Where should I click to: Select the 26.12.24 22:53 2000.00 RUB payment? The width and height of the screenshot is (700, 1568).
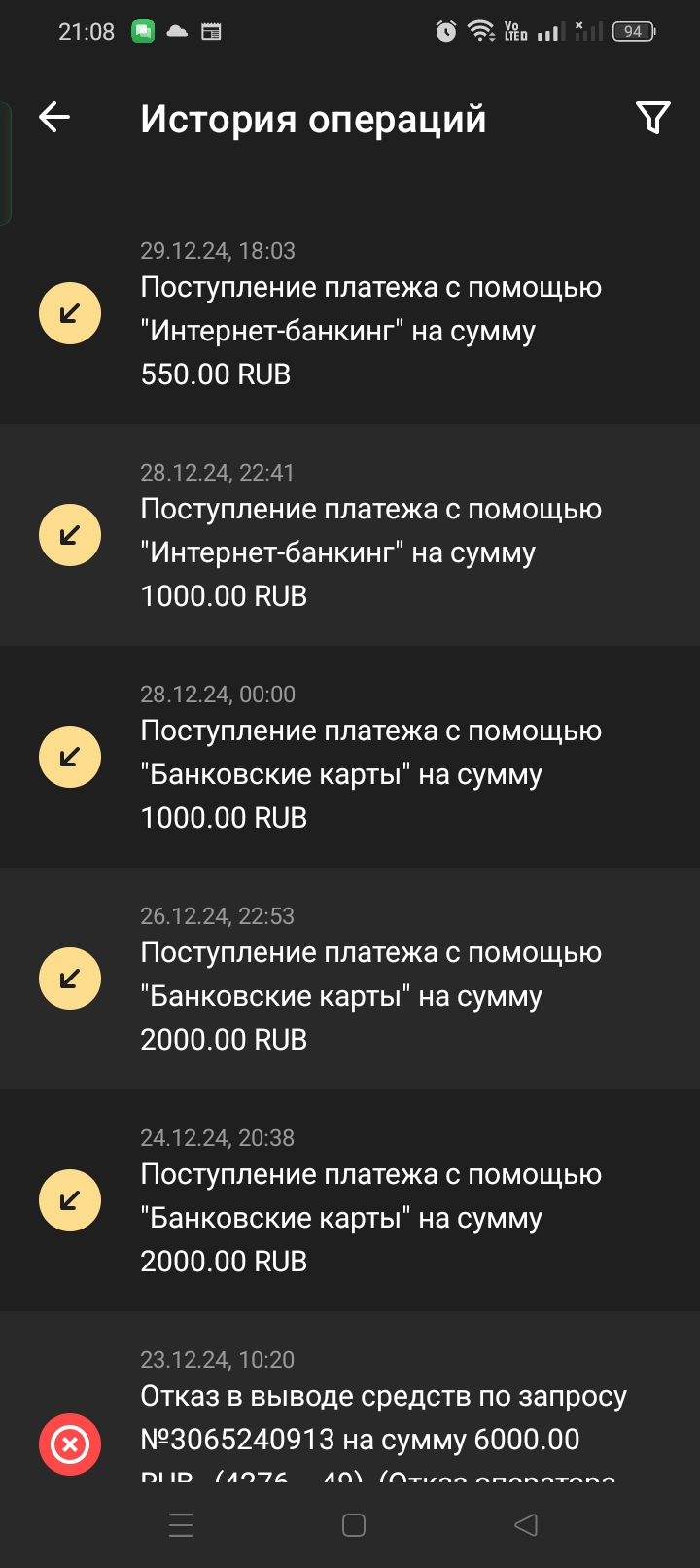pos(369,979)
